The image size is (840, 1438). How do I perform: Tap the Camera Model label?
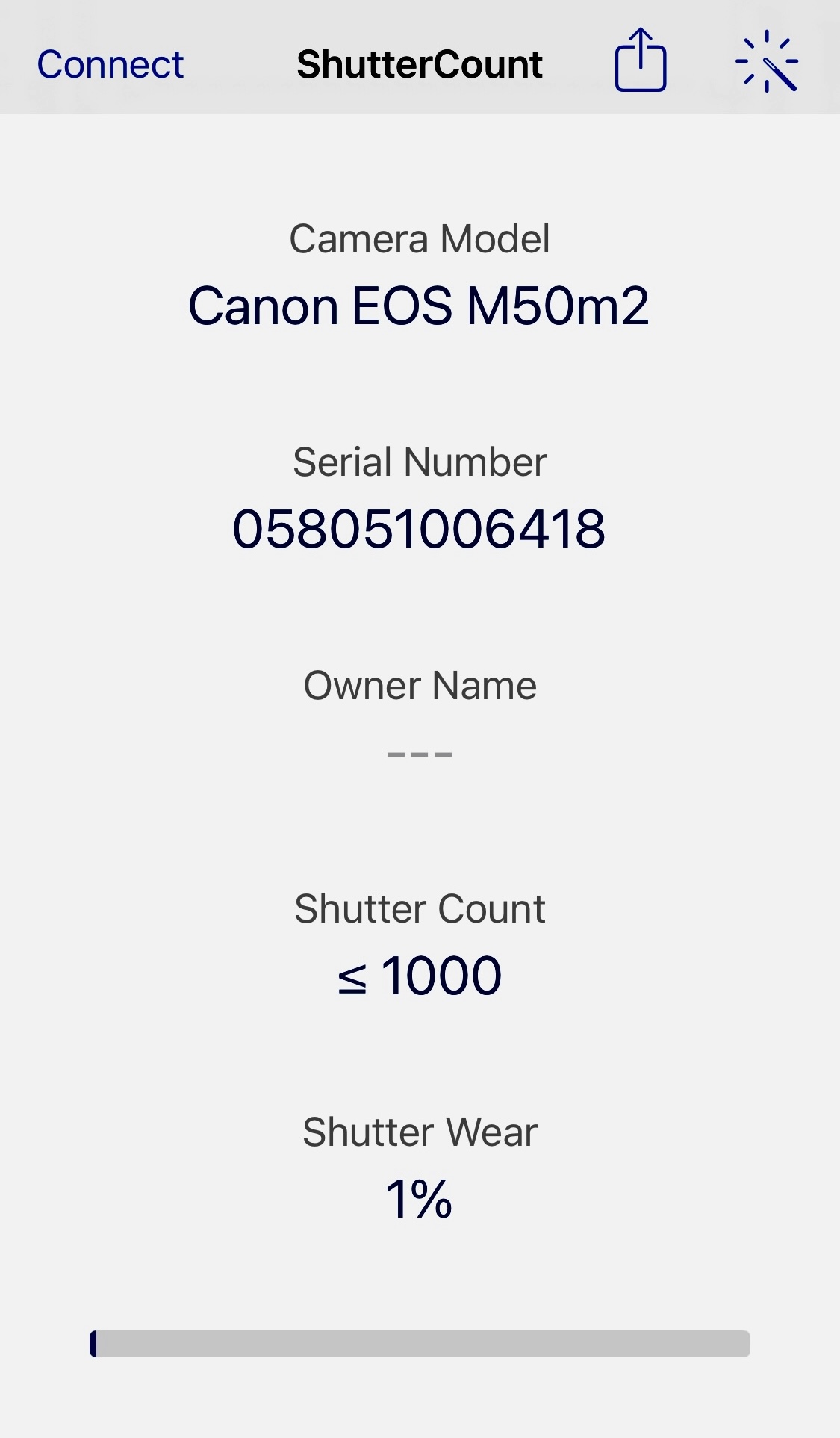pyautogui.click(x=420, y=238)
